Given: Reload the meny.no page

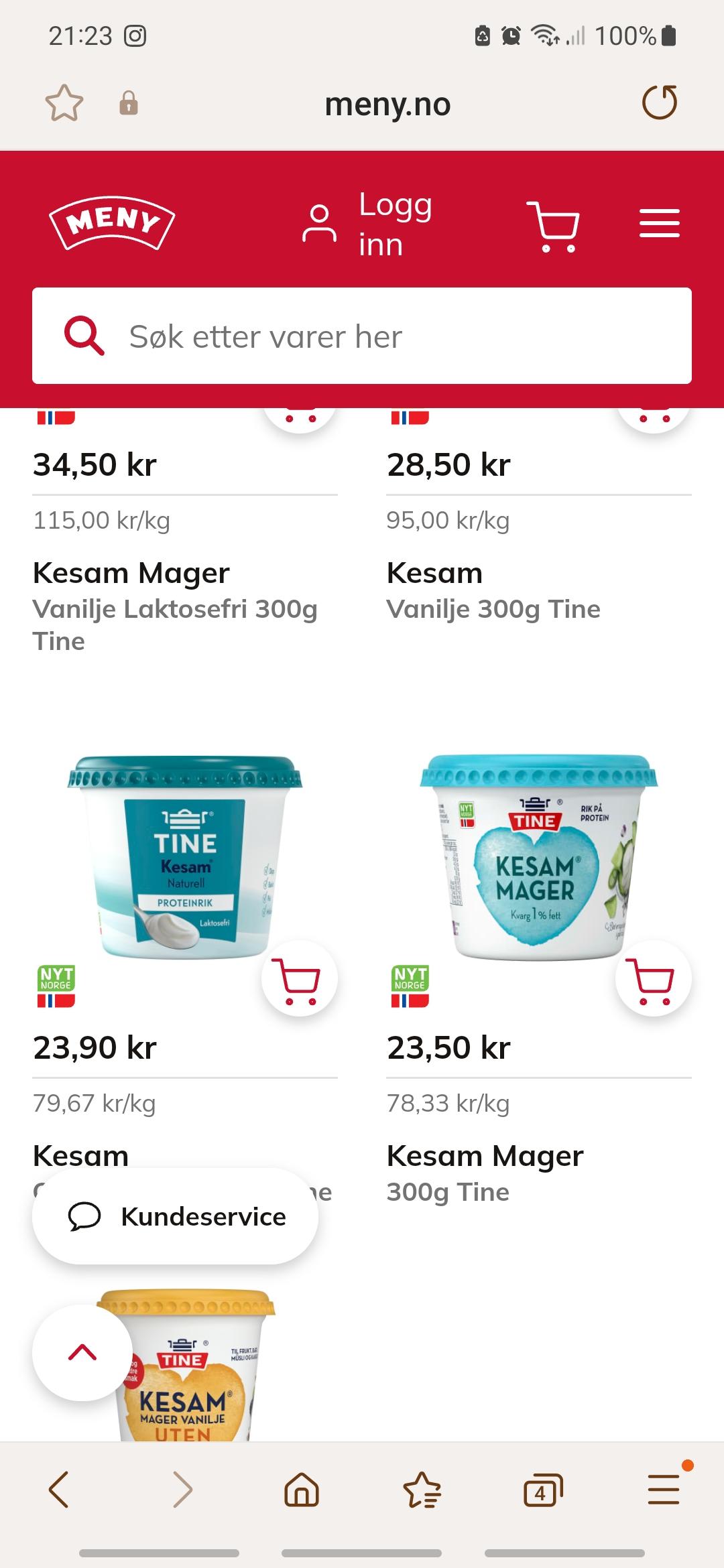Looking at the screenshot, I should coord(660,103).
